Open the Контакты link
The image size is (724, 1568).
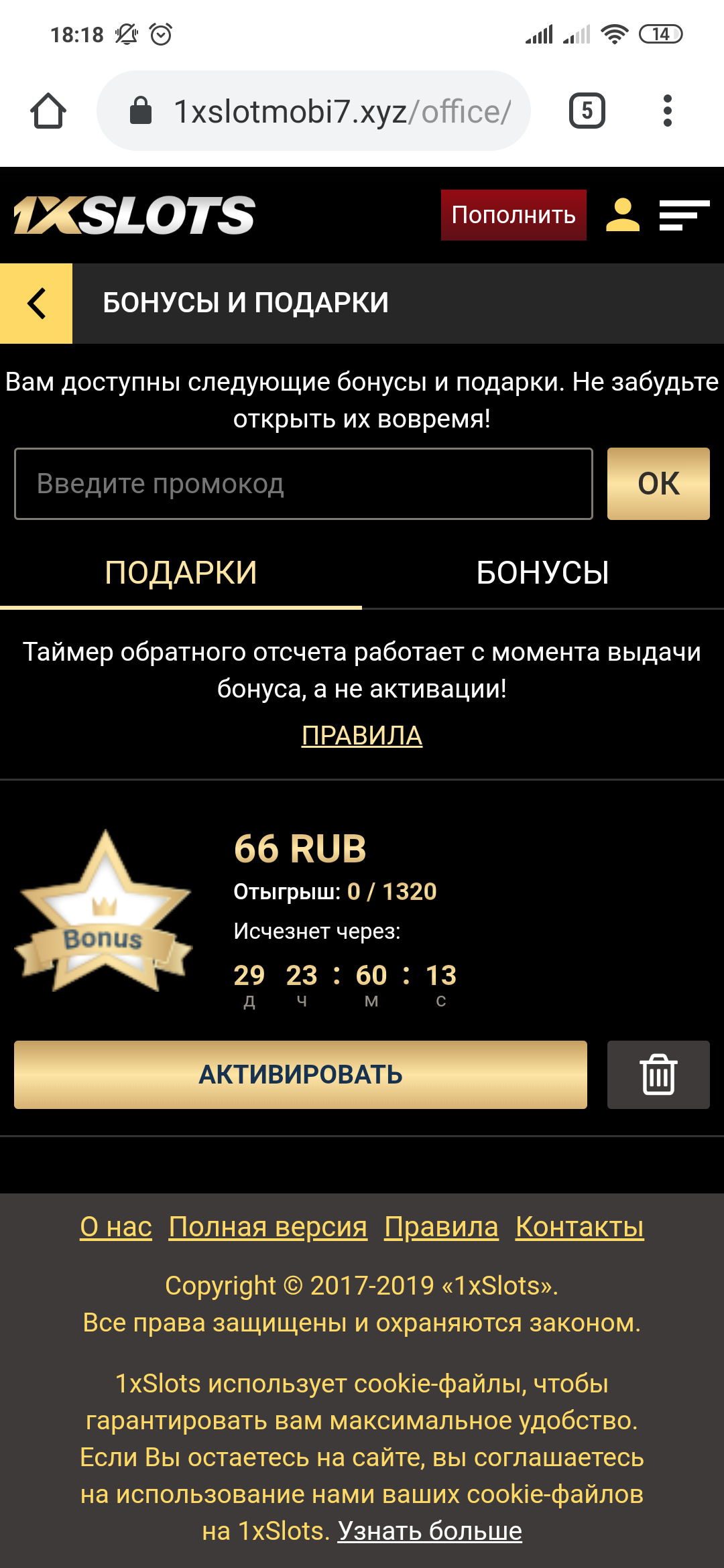580,1227
